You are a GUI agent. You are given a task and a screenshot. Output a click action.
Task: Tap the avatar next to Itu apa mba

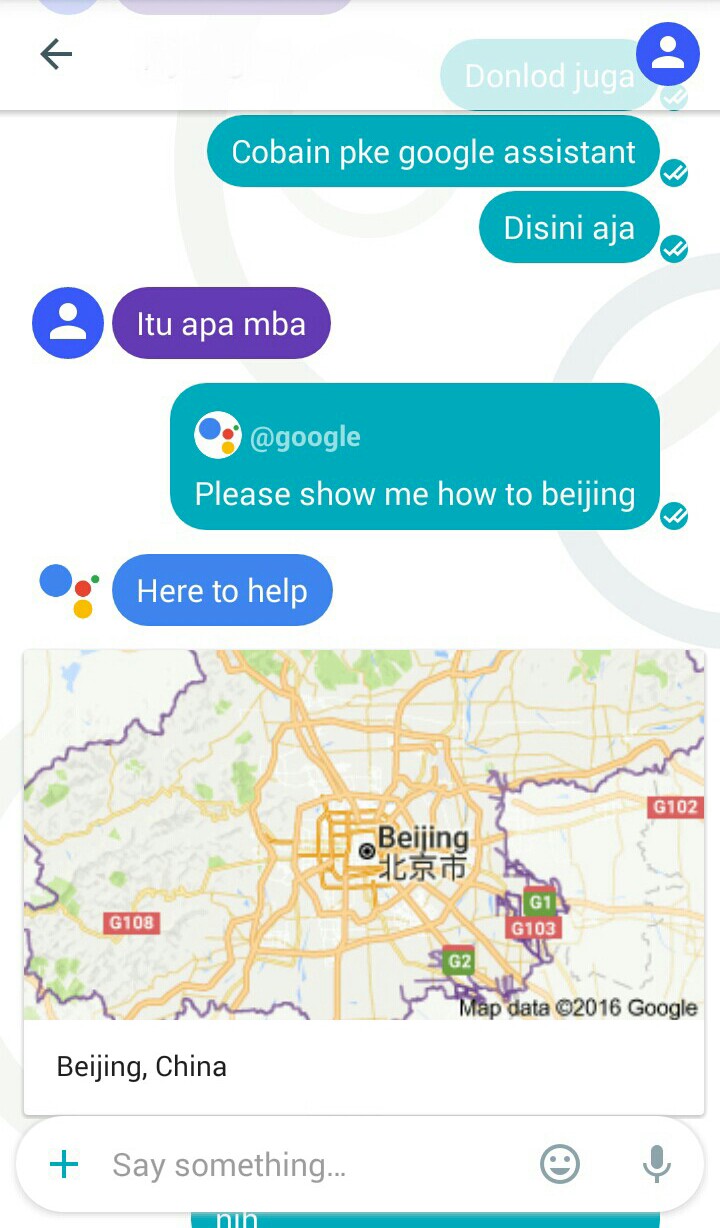pos(68,323)
